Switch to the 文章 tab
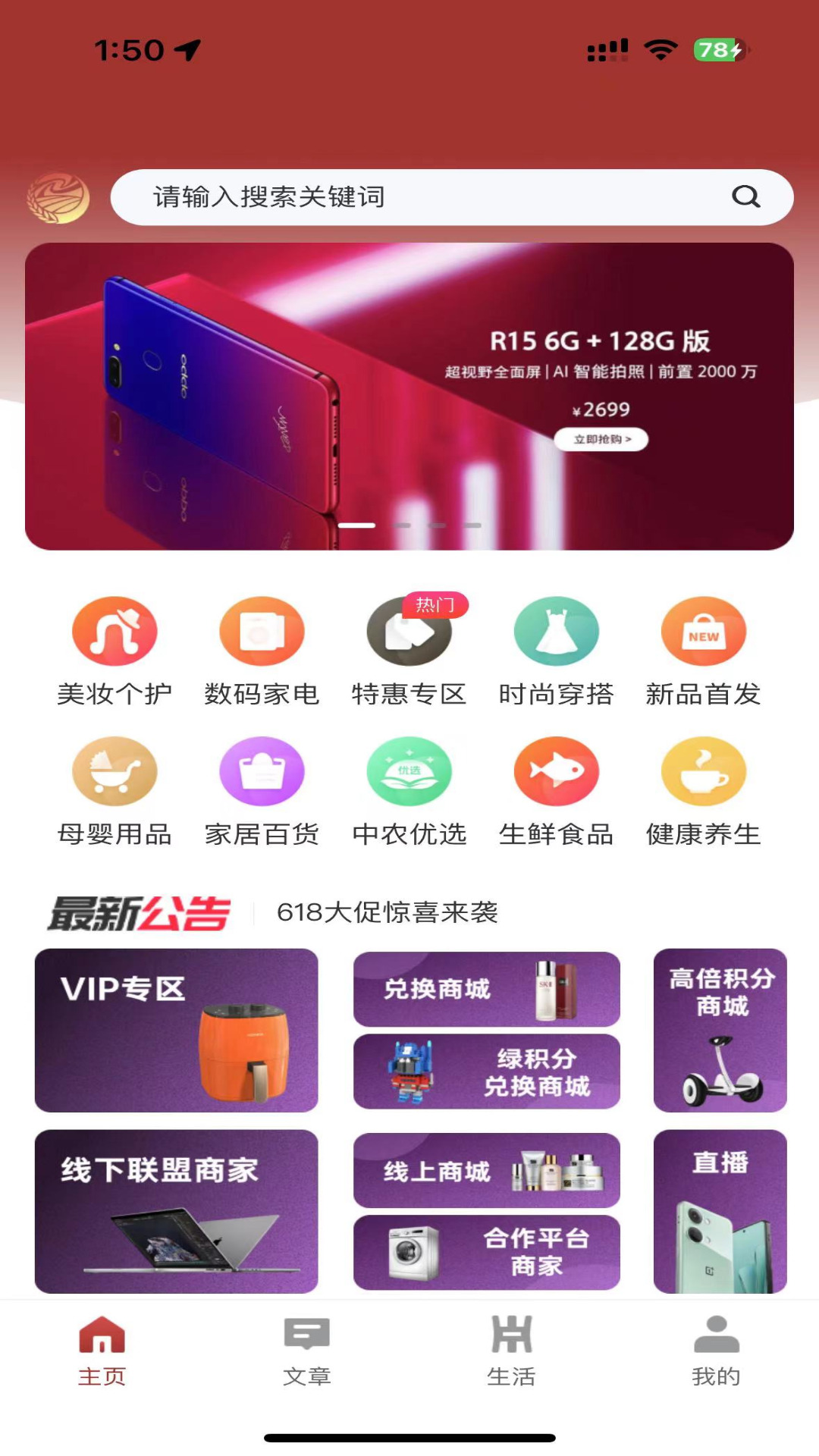 (306, 1351)
